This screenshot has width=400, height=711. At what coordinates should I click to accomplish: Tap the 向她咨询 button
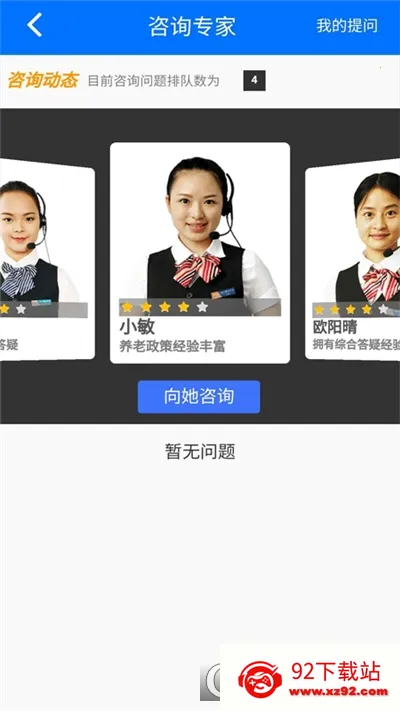[x=199, y=397]
